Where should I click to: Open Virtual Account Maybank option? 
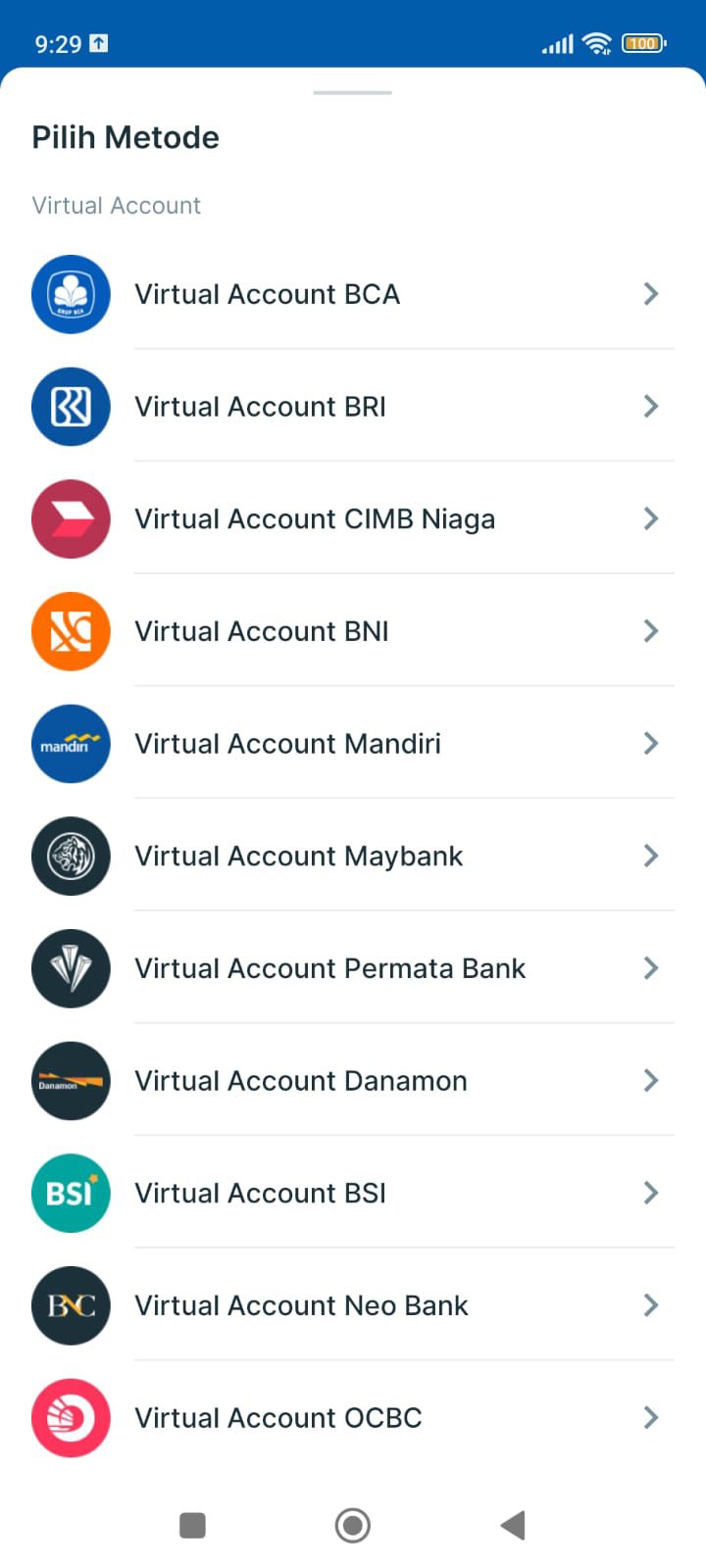(353, 856)
